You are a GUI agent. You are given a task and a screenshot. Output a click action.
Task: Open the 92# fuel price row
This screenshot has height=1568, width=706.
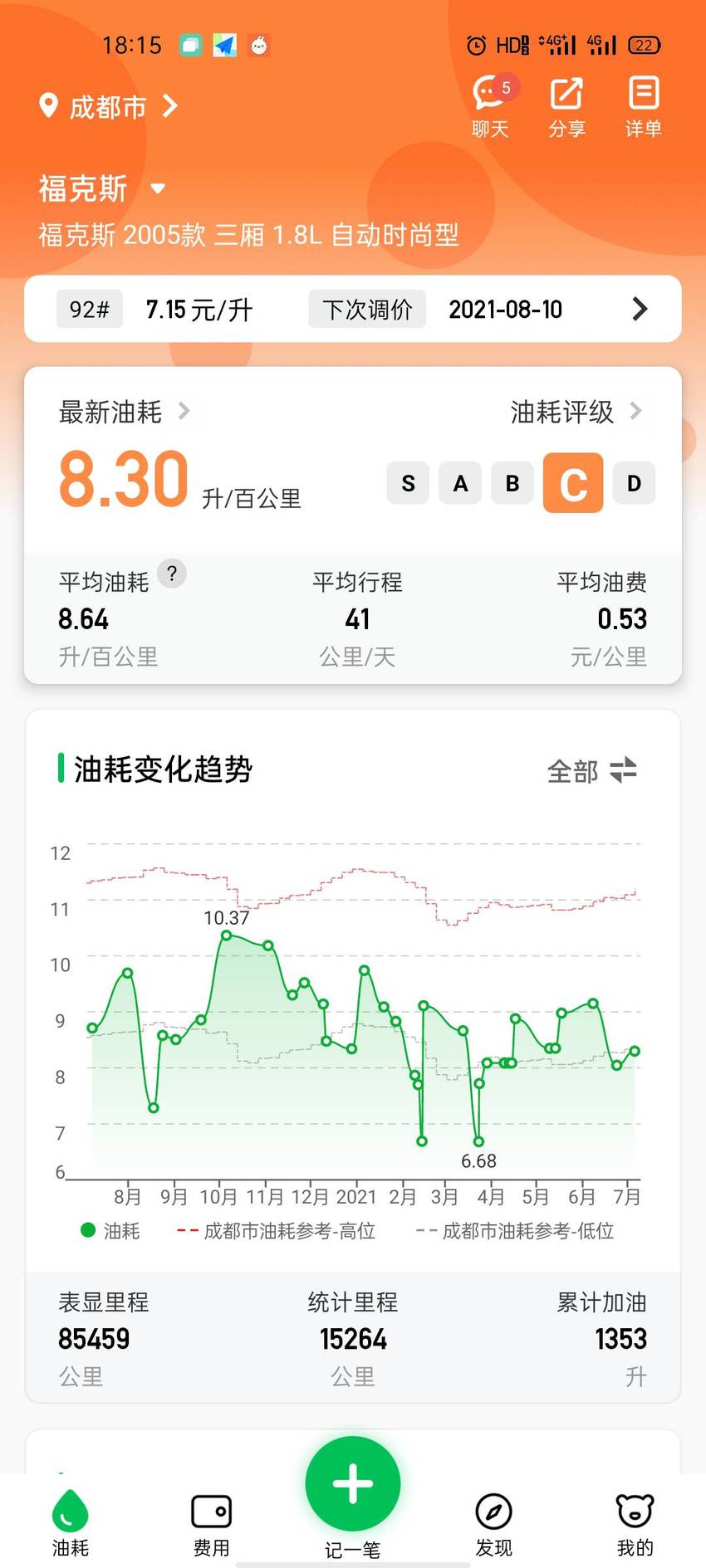pos(353,309)
